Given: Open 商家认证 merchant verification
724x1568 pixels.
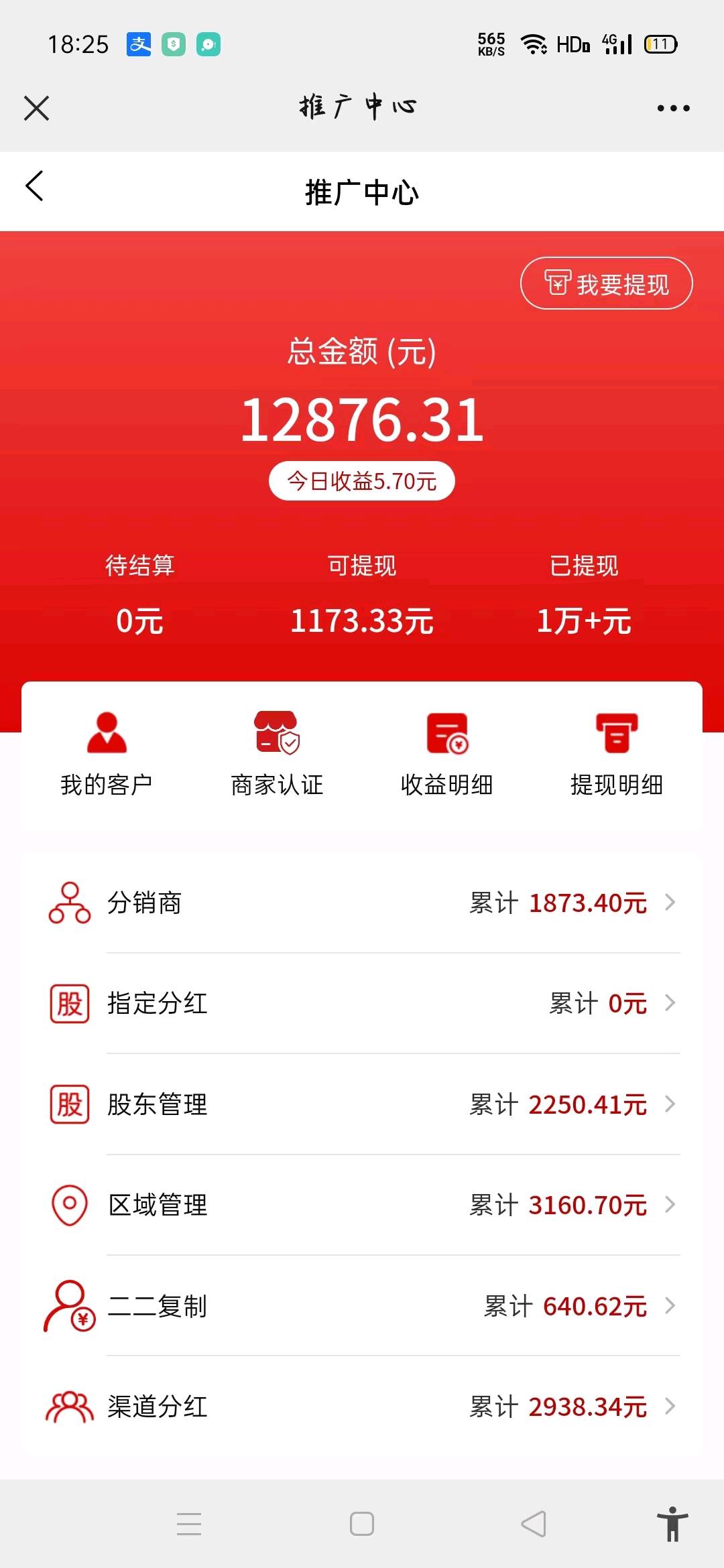Looking at the screenshot, I should point(277,754).
